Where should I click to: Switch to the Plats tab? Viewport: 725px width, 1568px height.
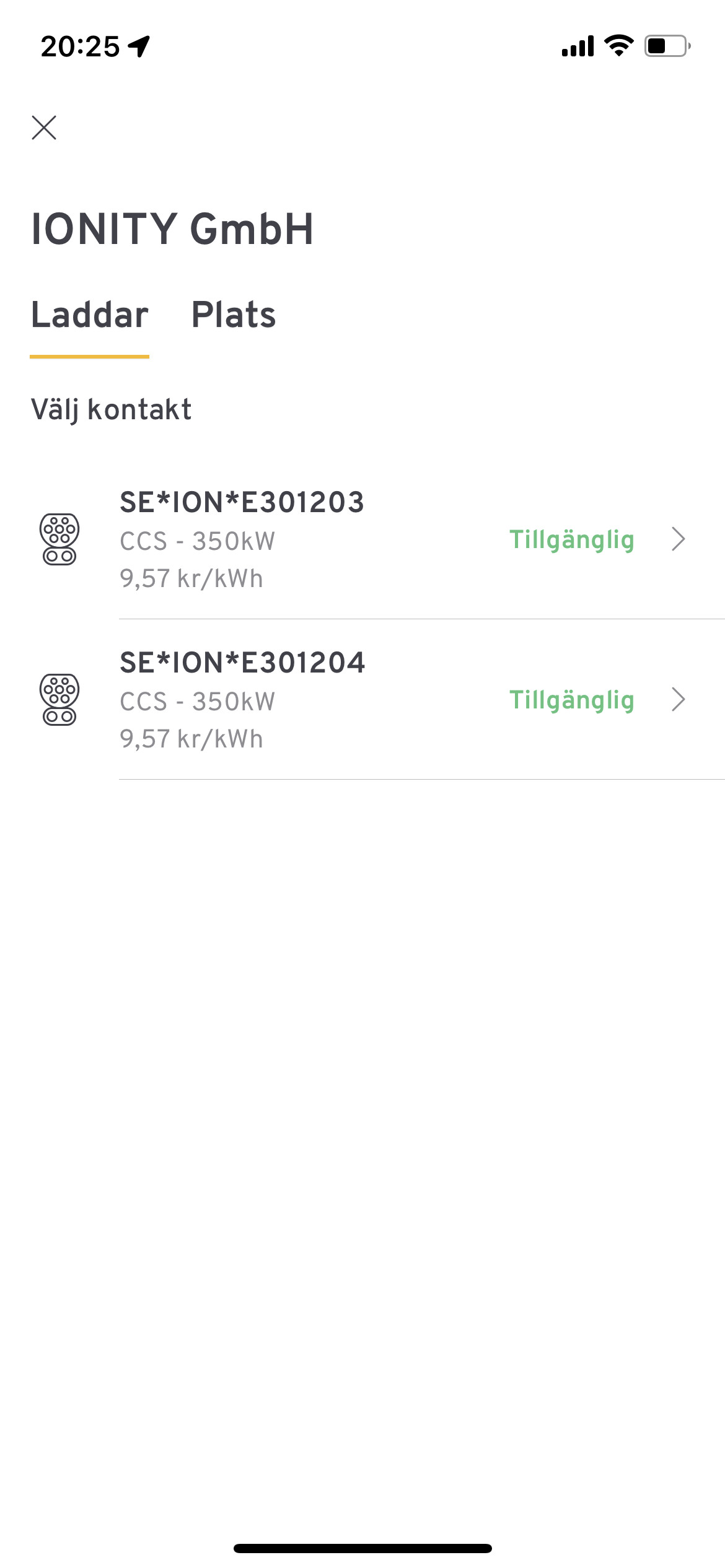(x=234, y=315)
